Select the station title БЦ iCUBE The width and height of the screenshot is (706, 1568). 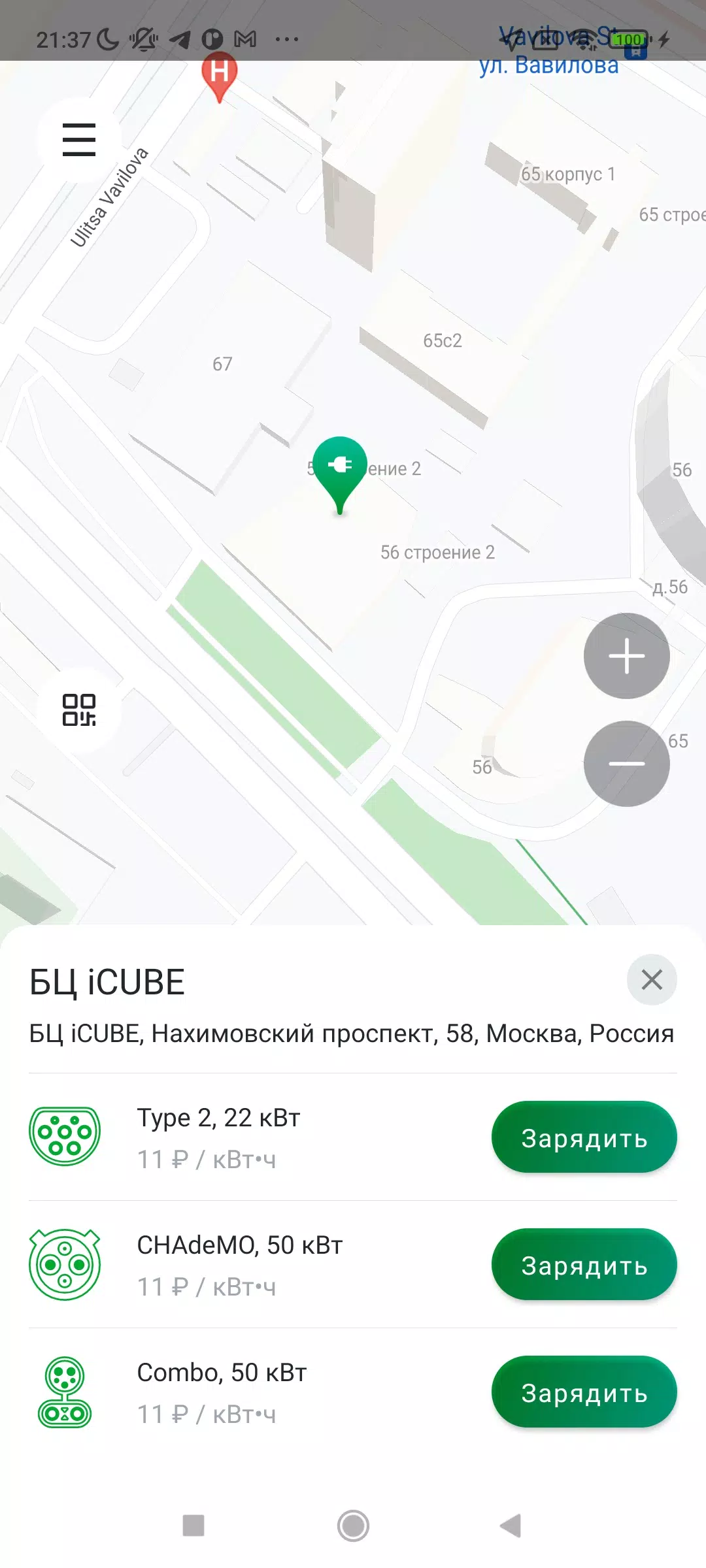107,982
